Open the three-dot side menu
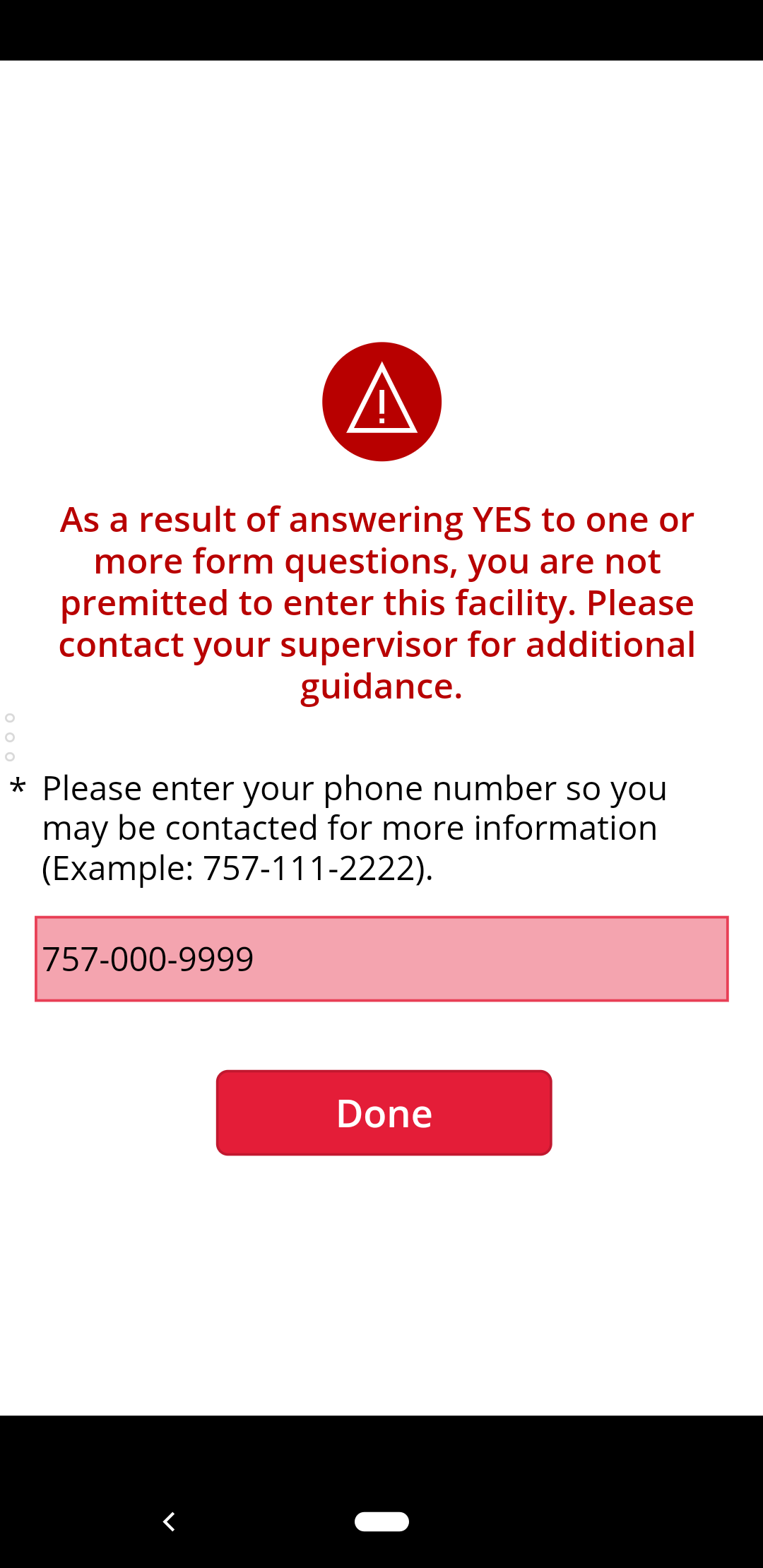The image size is (763, 1568). pos(10,737)
